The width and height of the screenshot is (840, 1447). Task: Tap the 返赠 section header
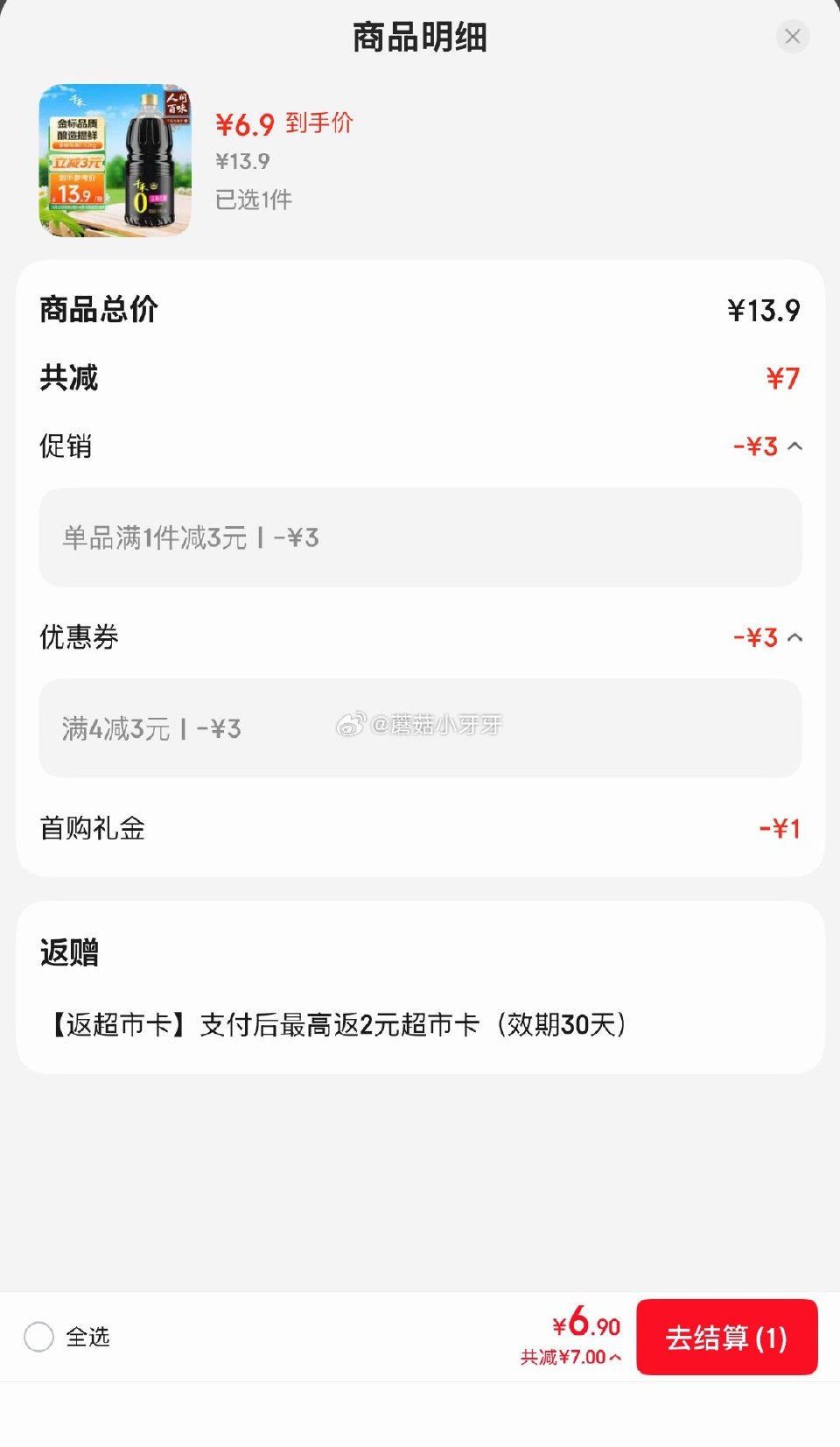pyautogui.click(x=67, y=953)
